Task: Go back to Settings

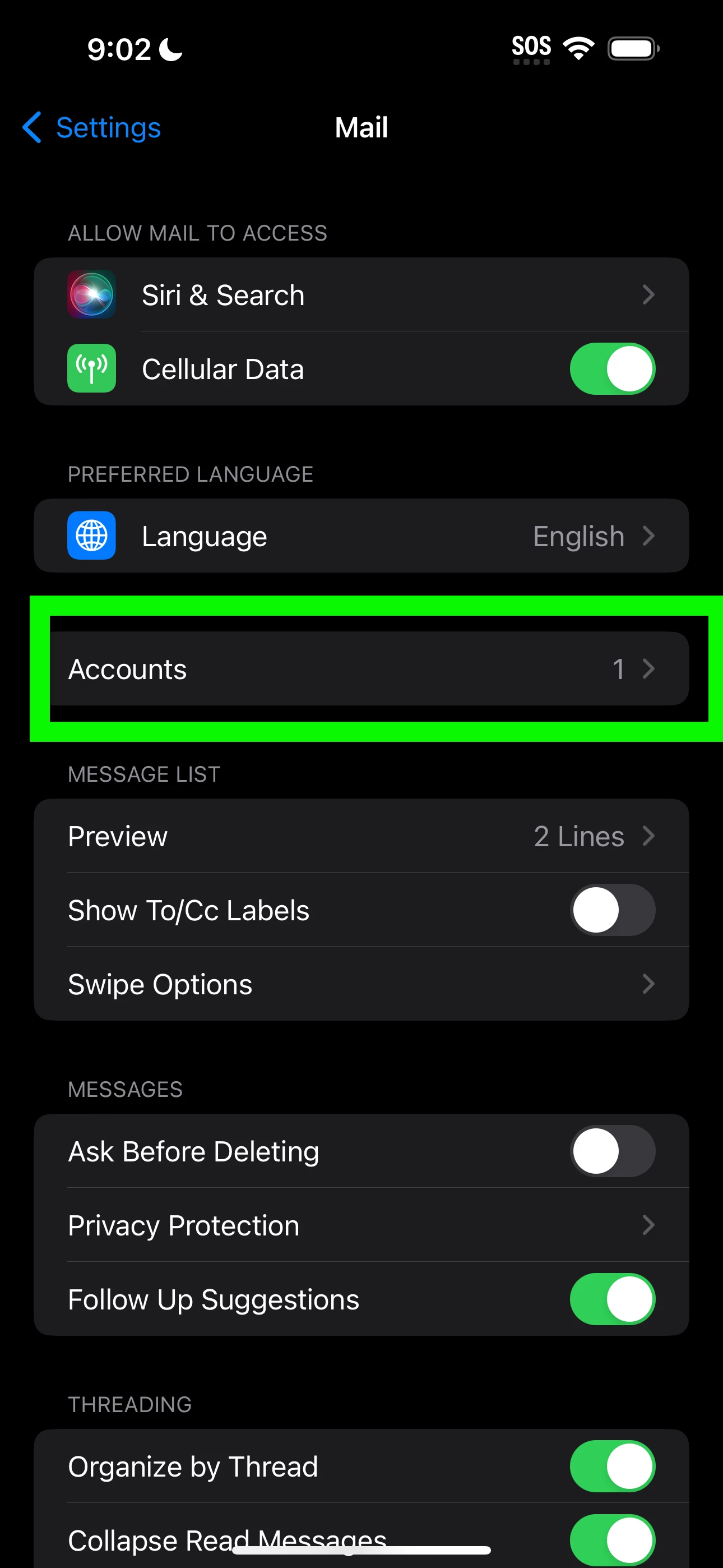Action: point(92,128)
